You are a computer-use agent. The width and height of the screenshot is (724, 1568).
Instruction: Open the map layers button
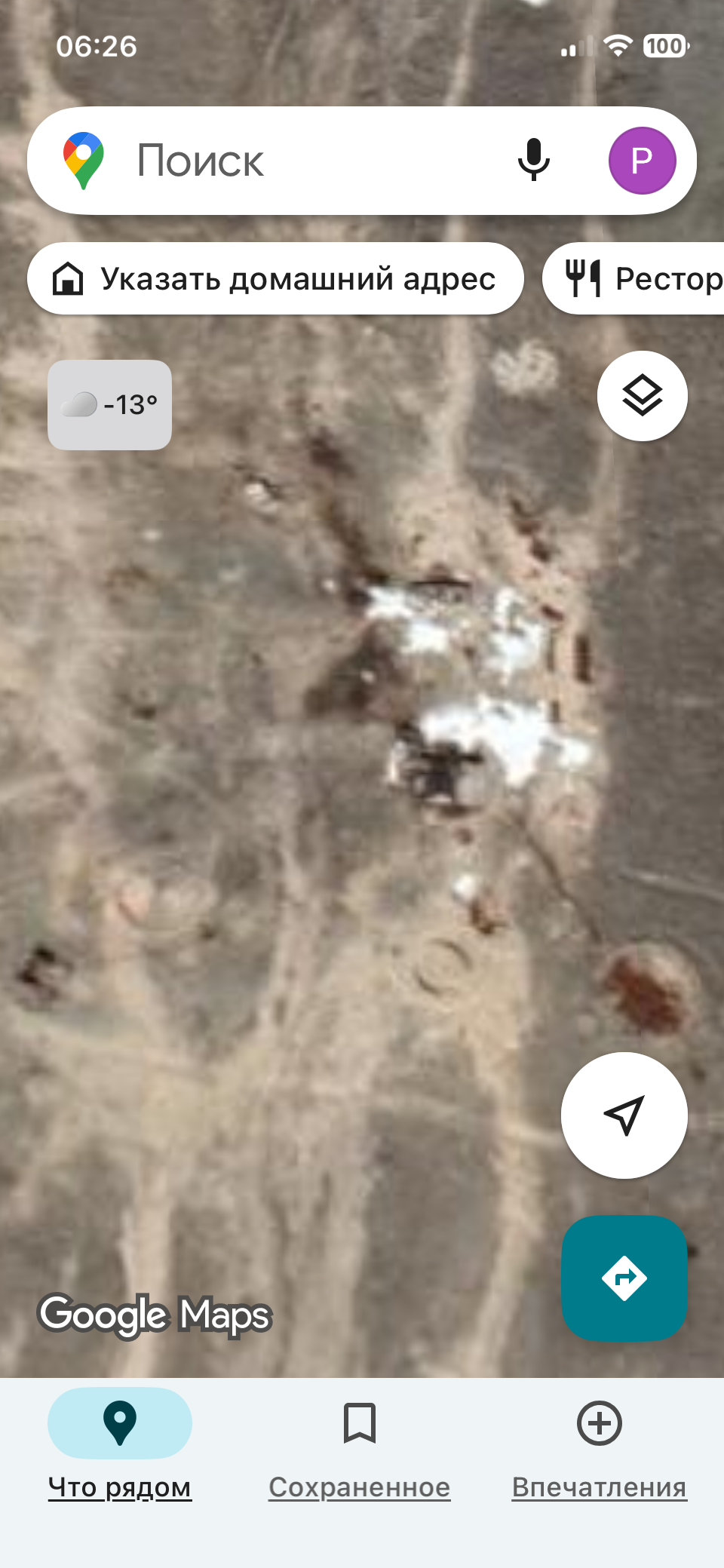[643, 396]
